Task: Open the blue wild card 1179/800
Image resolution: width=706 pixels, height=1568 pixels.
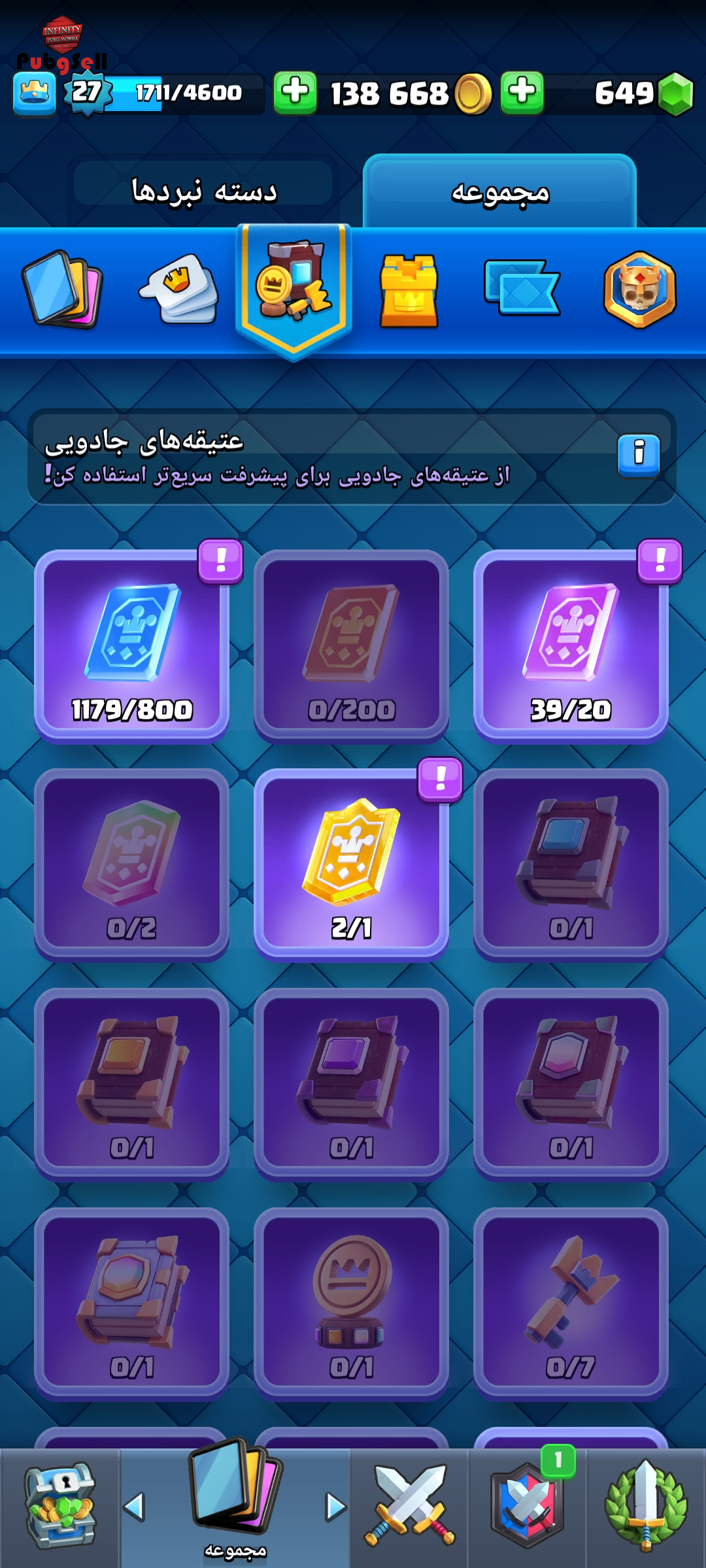Action: click(131, 645)
